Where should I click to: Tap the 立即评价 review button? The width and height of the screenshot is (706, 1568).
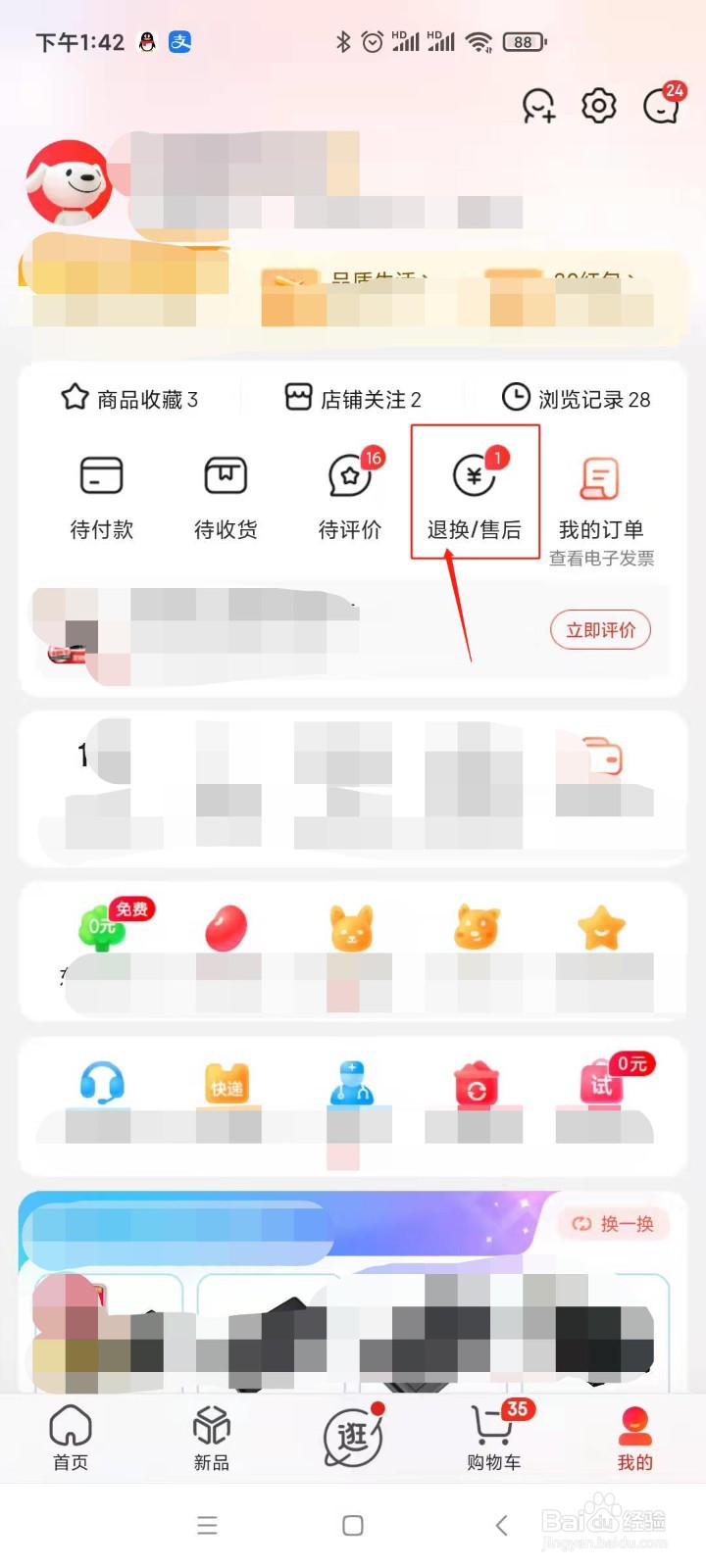(x=600, y=630)
